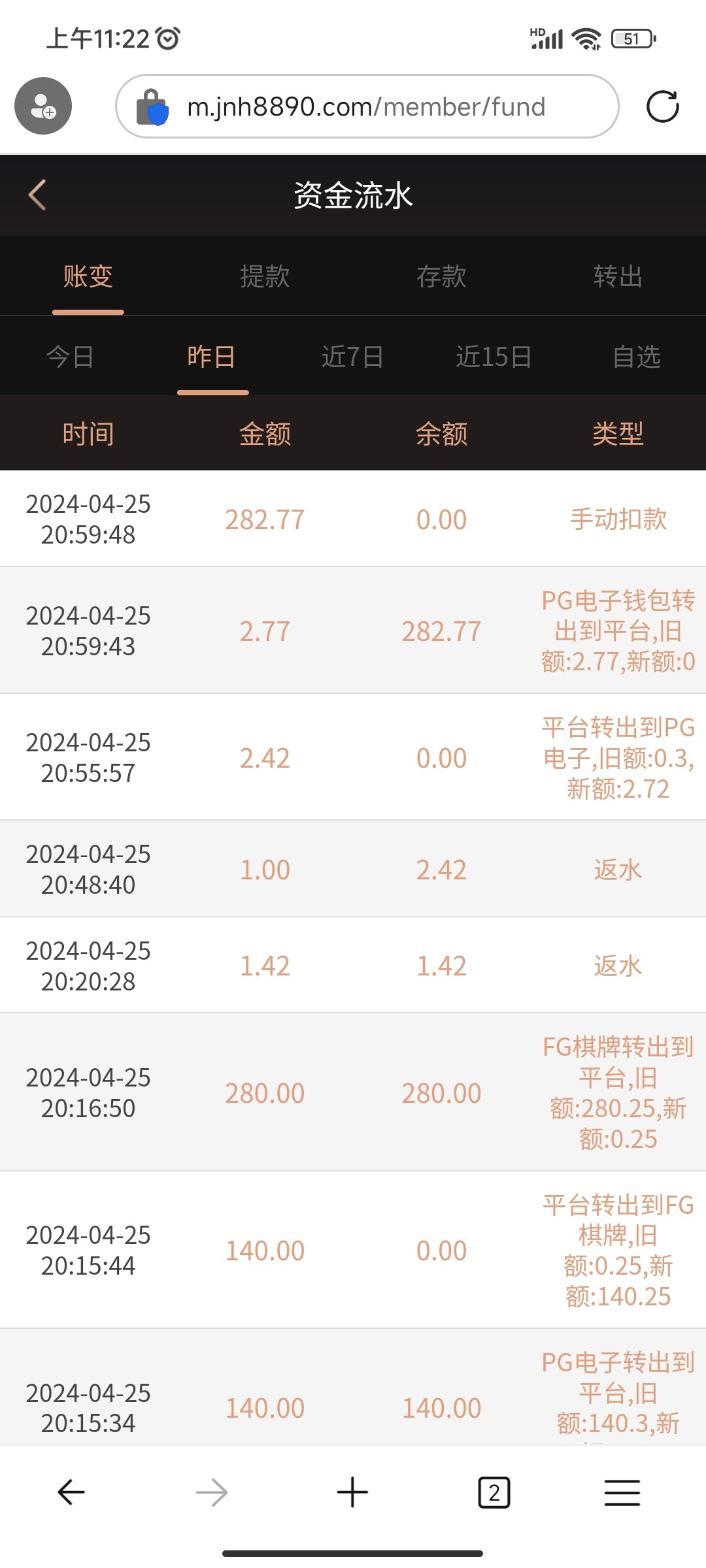
Task: Select the 昨日 filter
Action: click(212, 357)
